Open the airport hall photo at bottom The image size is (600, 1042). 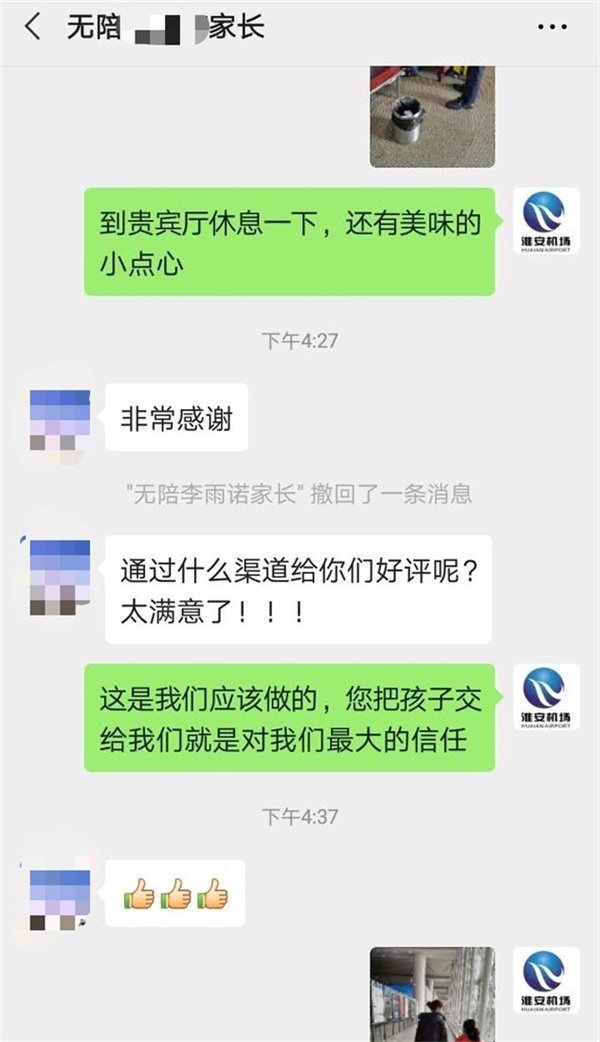coord(432,994)
